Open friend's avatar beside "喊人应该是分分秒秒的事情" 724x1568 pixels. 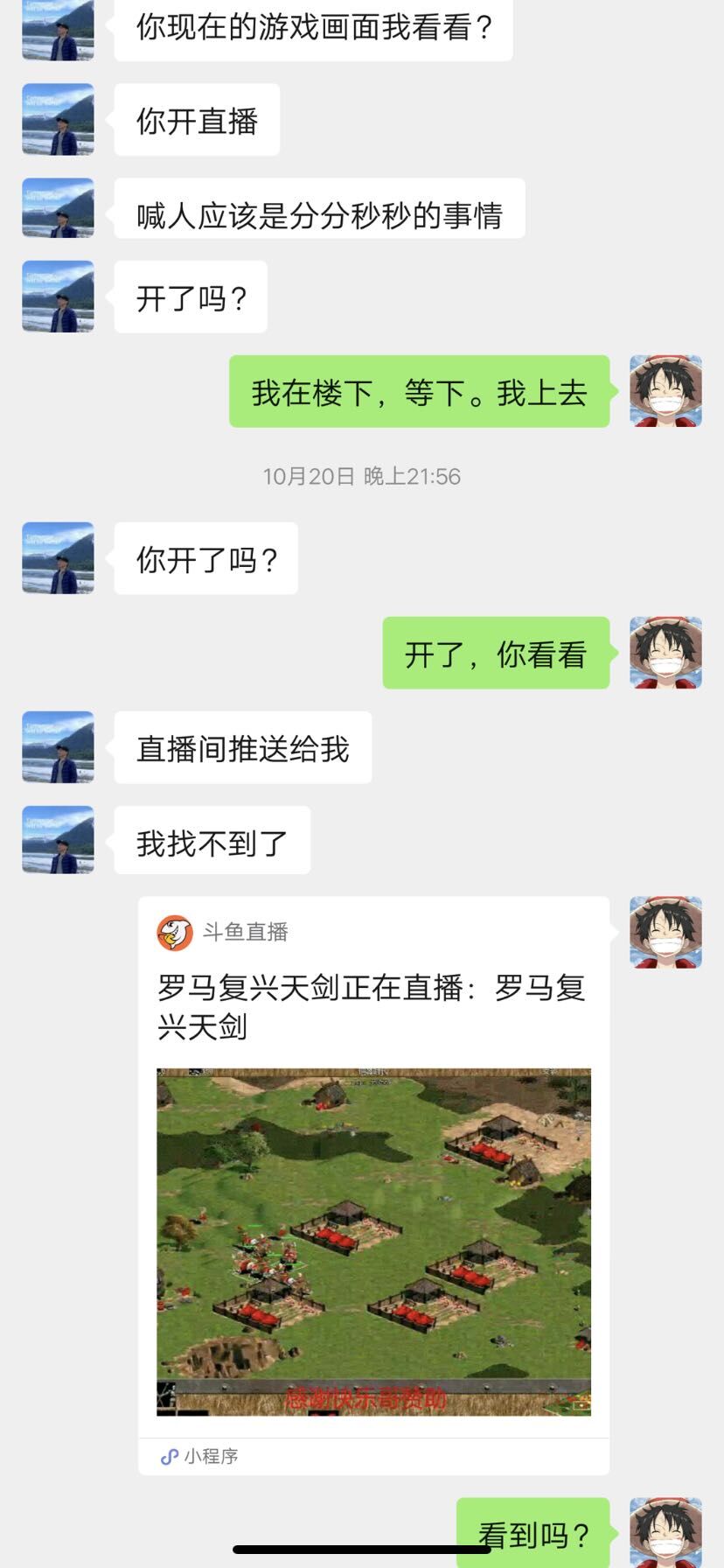(x=56, y=208)
